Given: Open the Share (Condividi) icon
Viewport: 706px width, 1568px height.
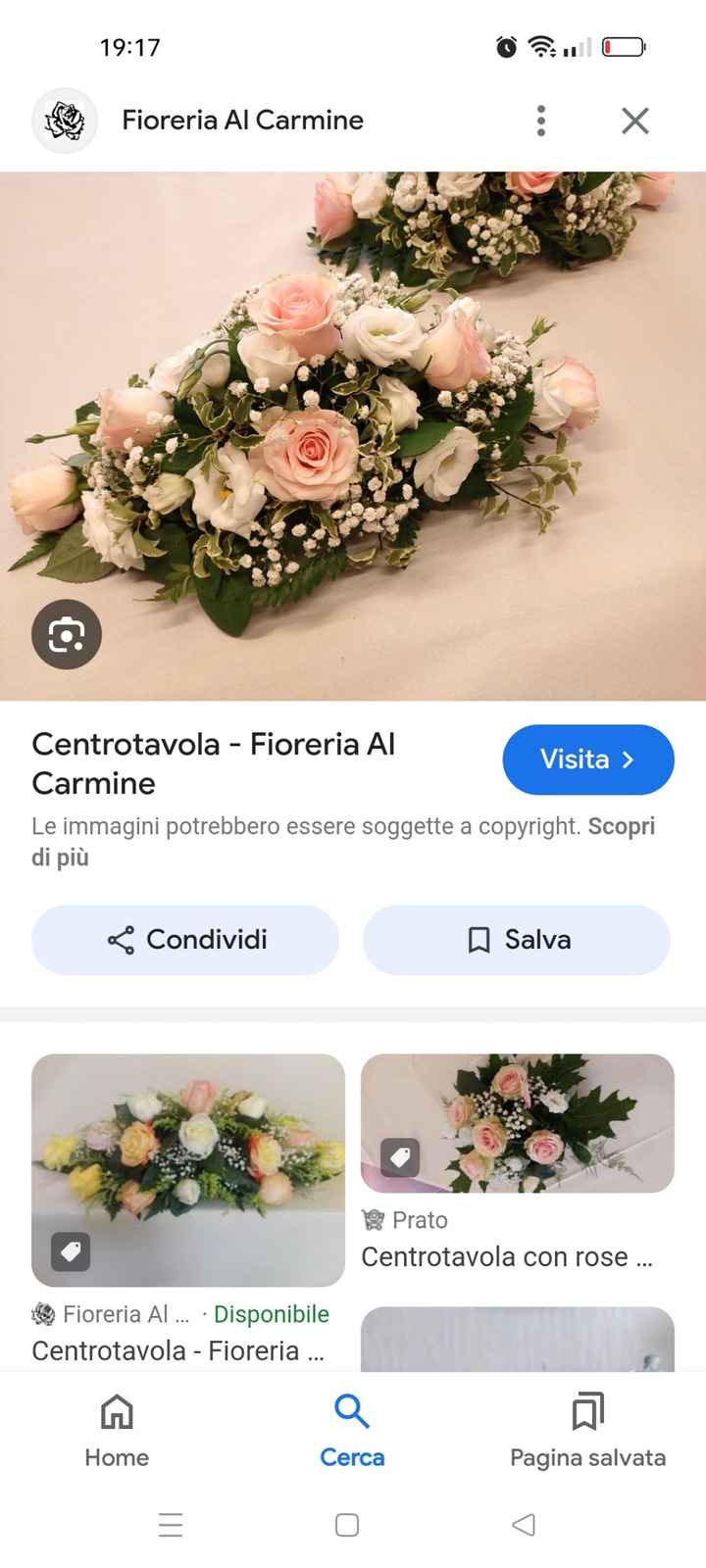Looking at the screenshot, I should click(118, 939).
